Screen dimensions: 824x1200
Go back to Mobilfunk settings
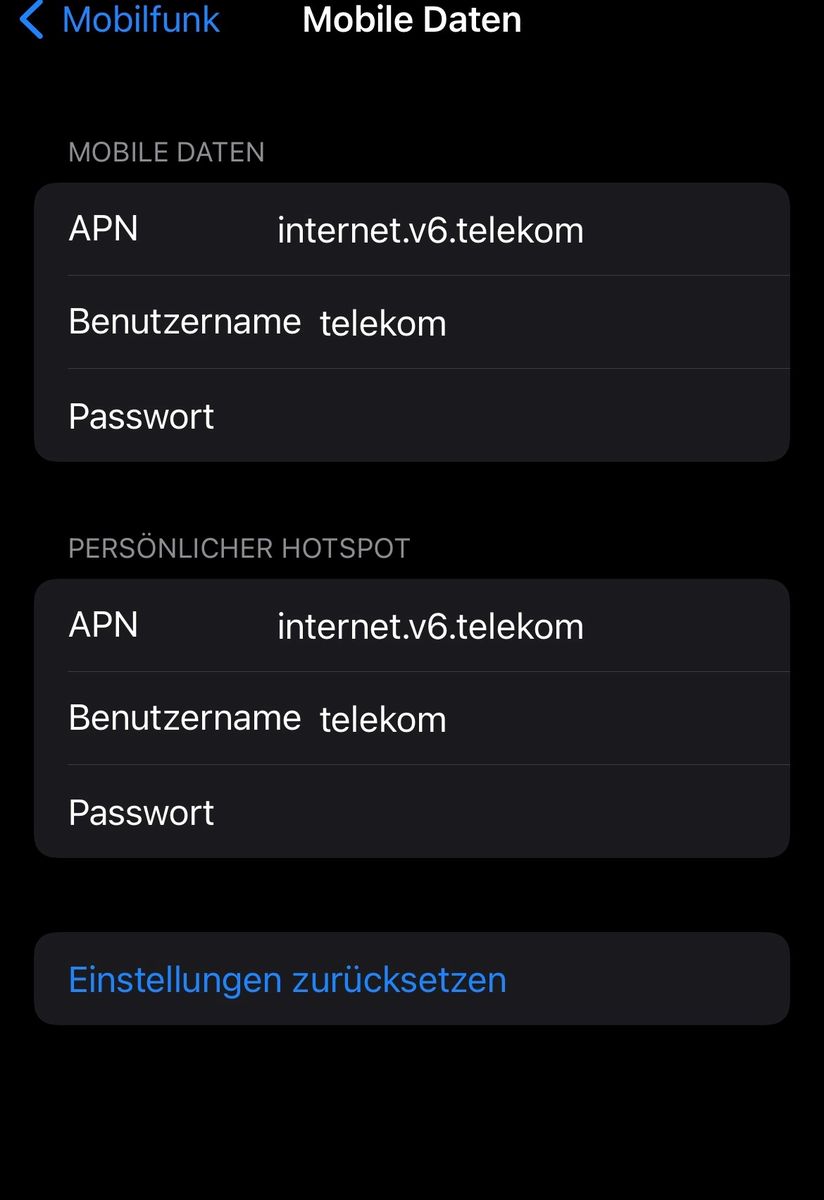click(120, 20)
